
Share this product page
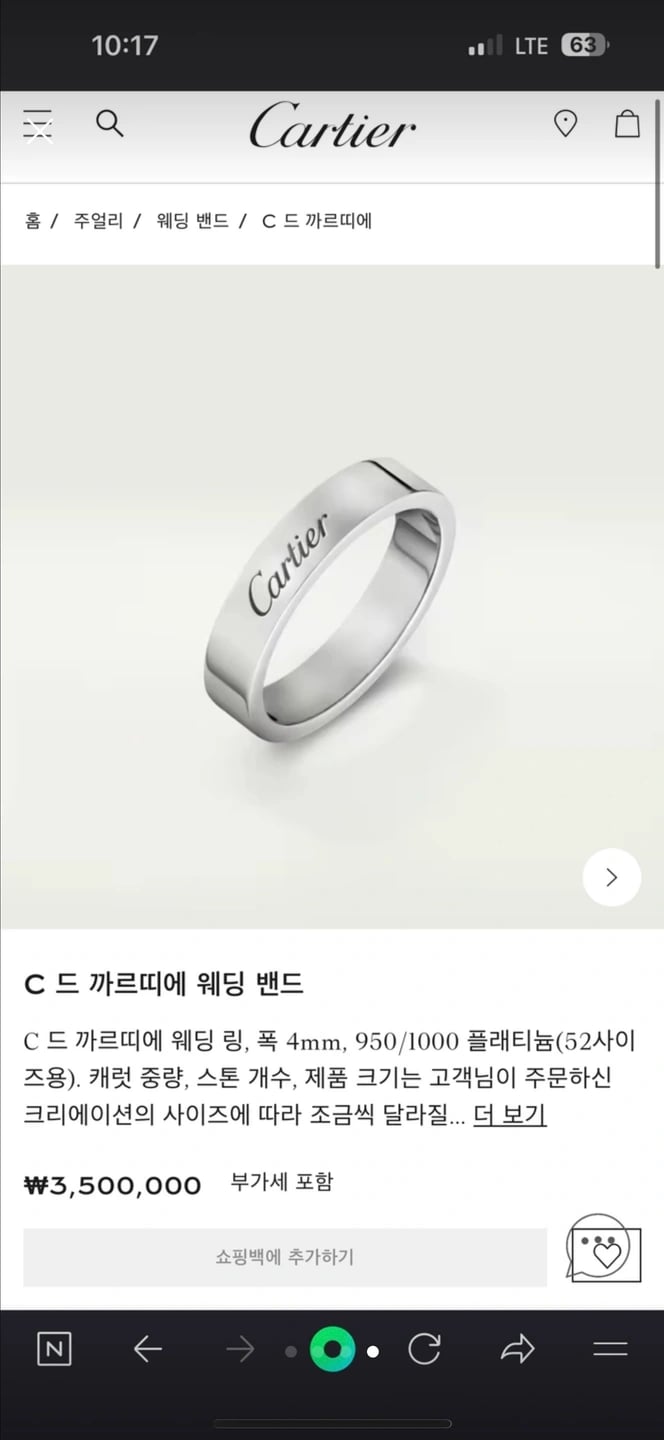tap(517, 1349)
